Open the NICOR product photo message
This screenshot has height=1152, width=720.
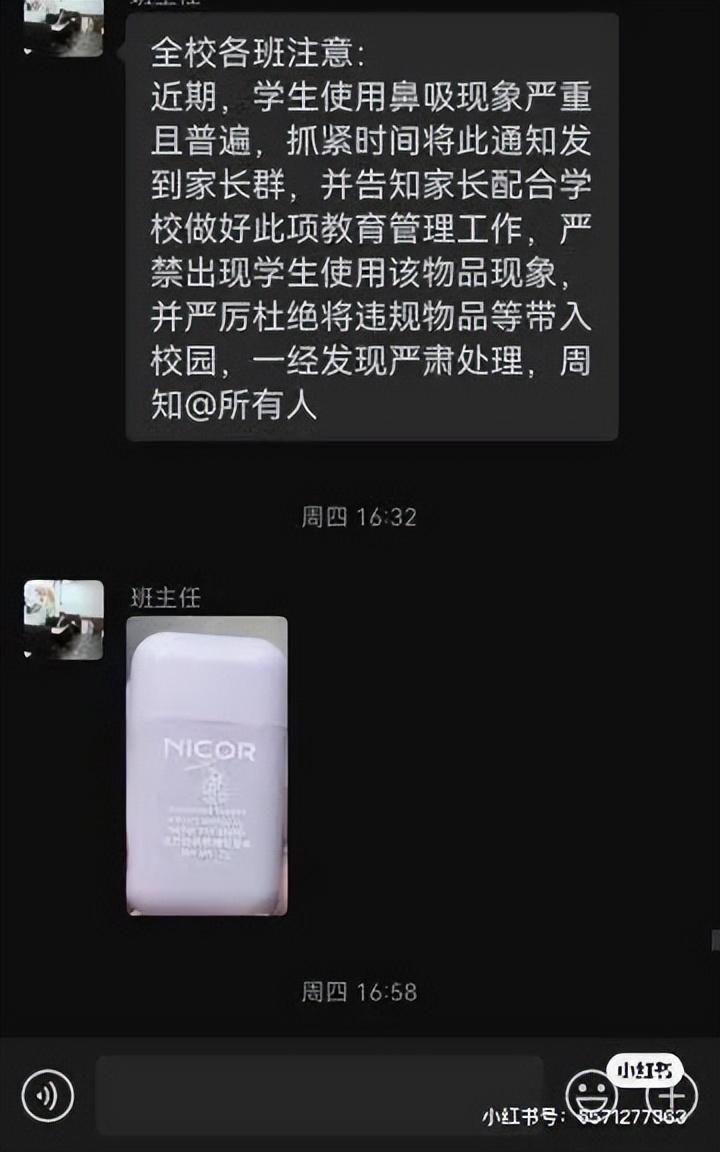point(207,766)
